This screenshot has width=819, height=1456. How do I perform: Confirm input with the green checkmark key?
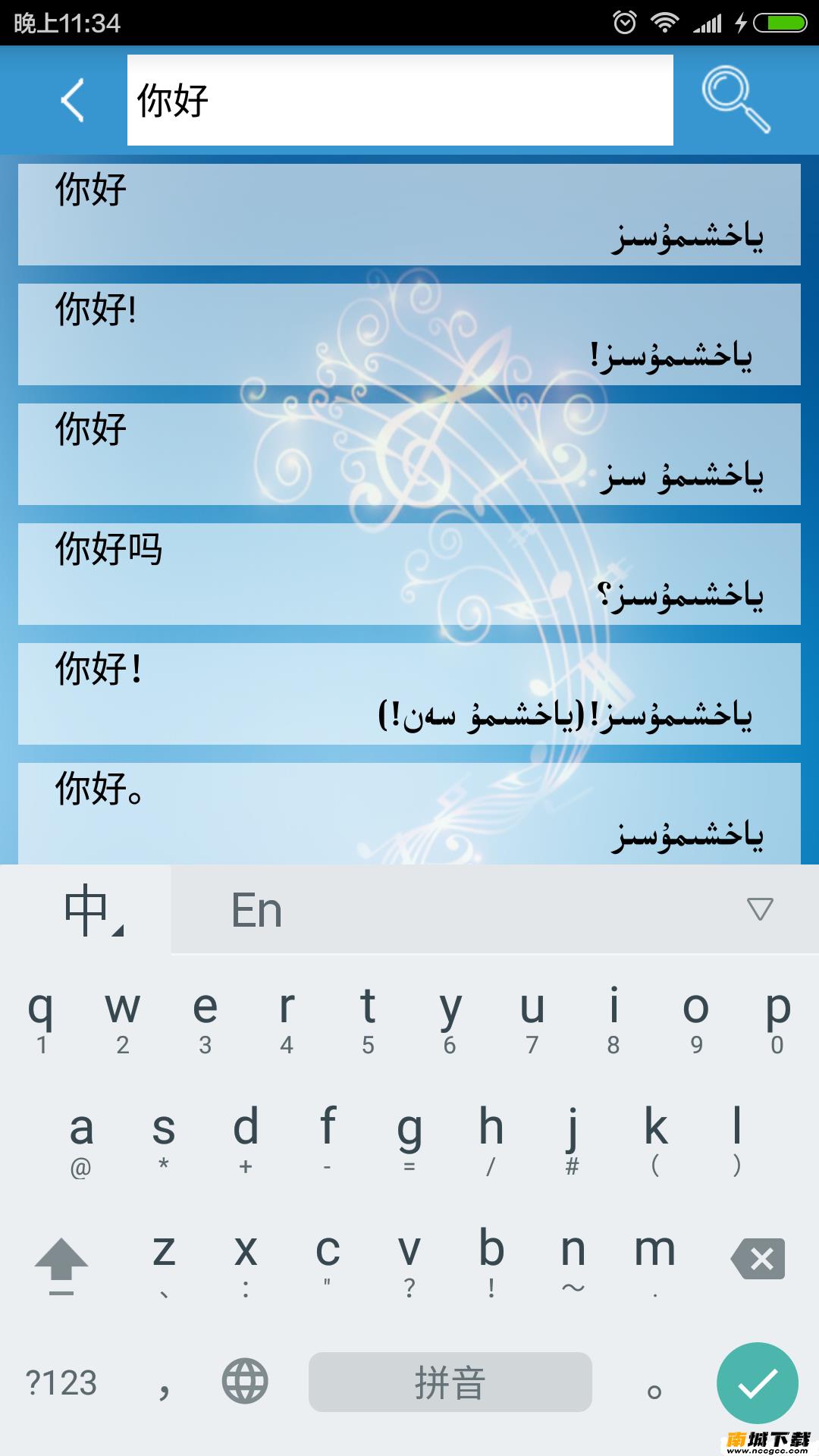[757, 1382]
